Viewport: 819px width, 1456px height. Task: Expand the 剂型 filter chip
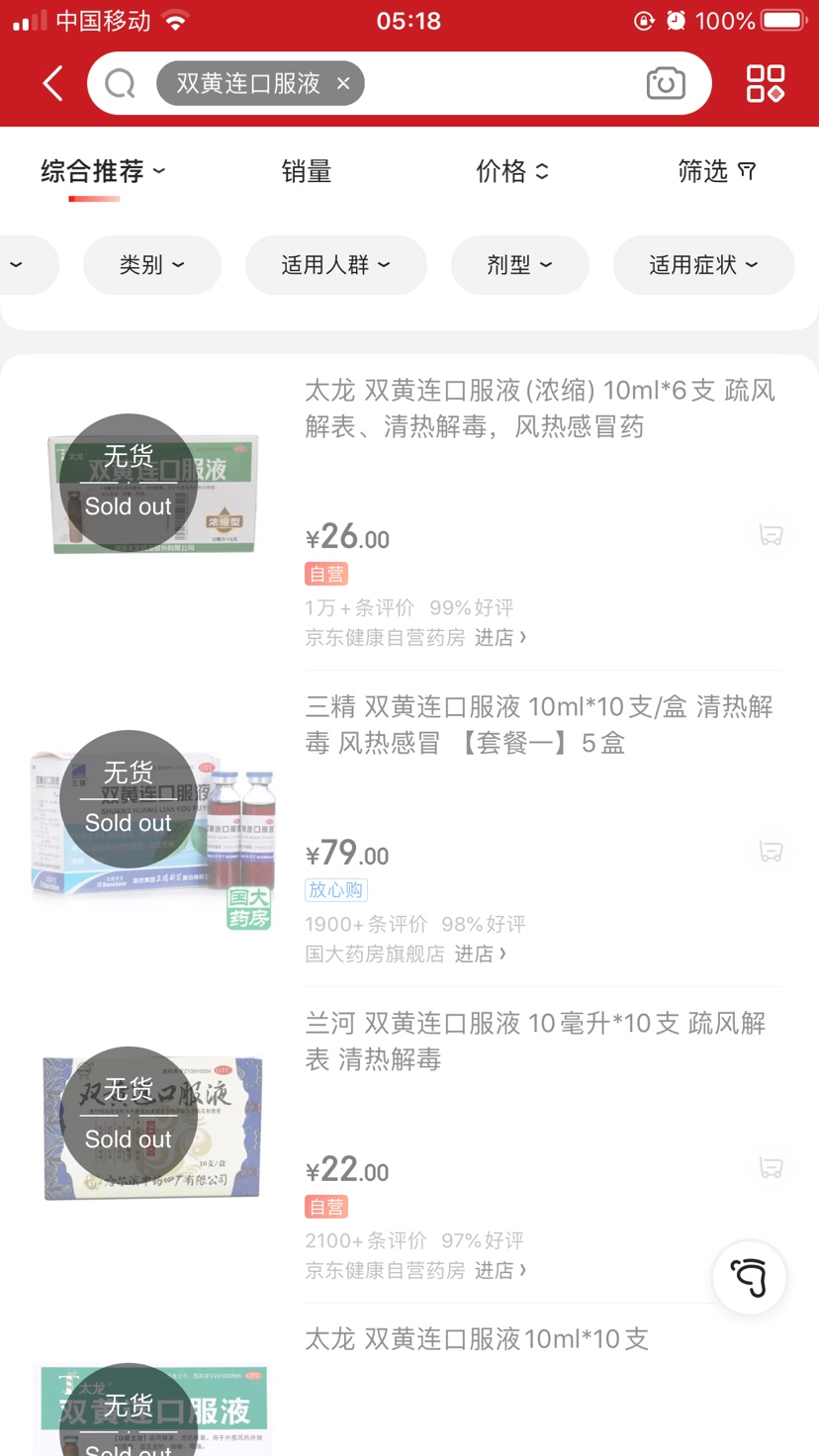tap(519, 265)
